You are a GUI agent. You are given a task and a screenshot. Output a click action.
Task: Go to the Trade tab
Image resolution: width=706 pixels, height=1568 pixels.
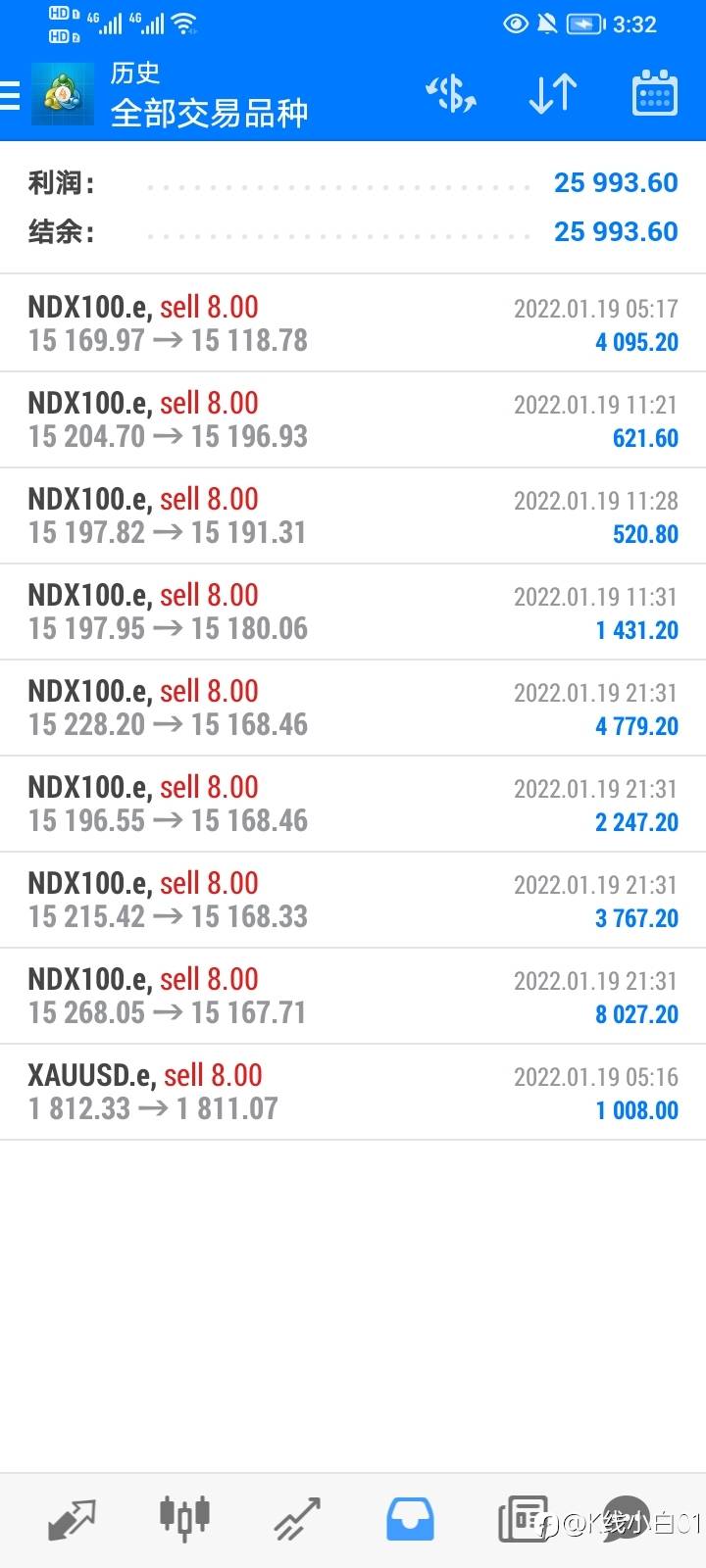tap(297, 1520)
